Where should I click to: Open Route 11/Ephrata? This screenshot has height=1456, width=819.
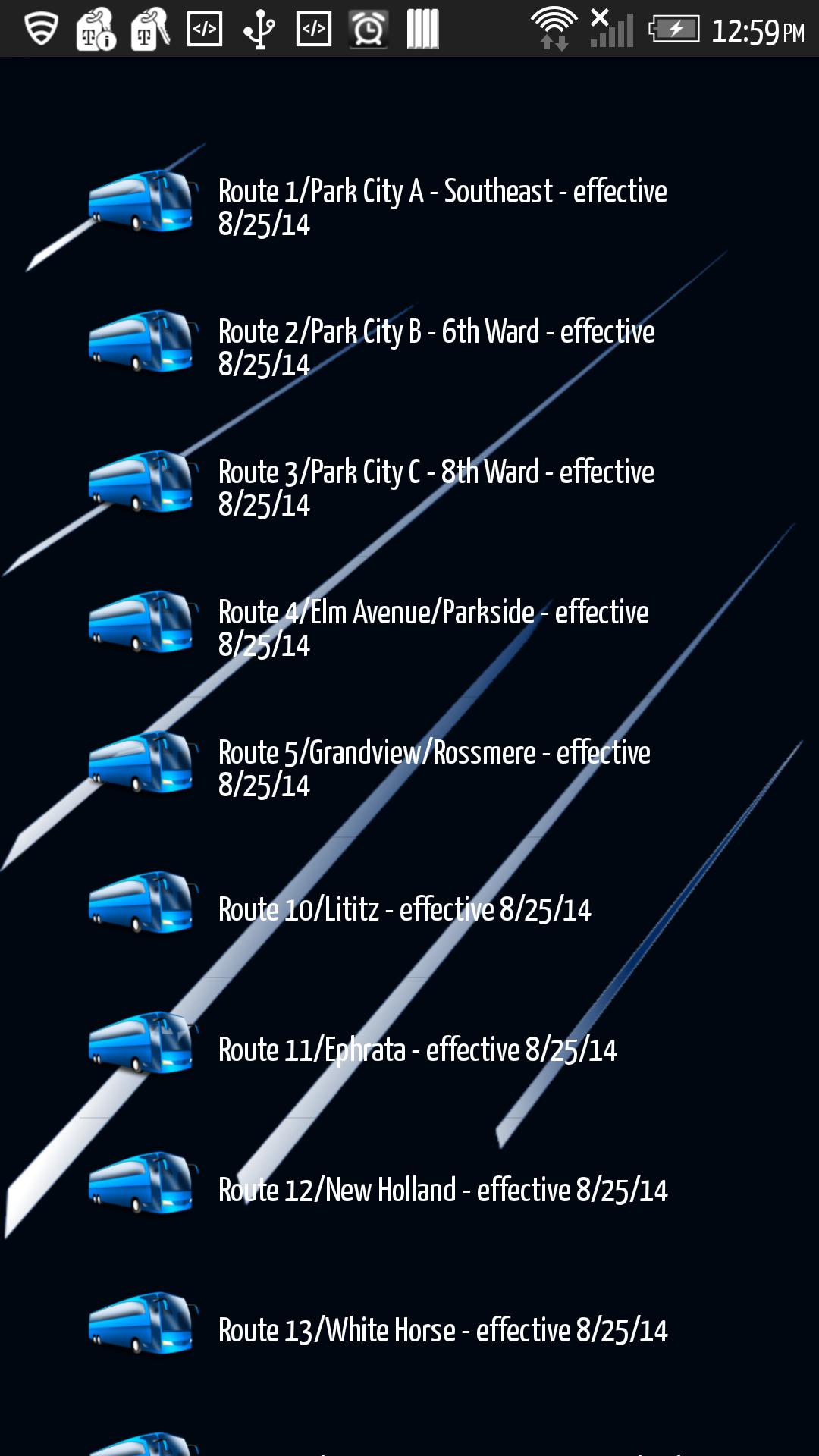(417, 1050)
